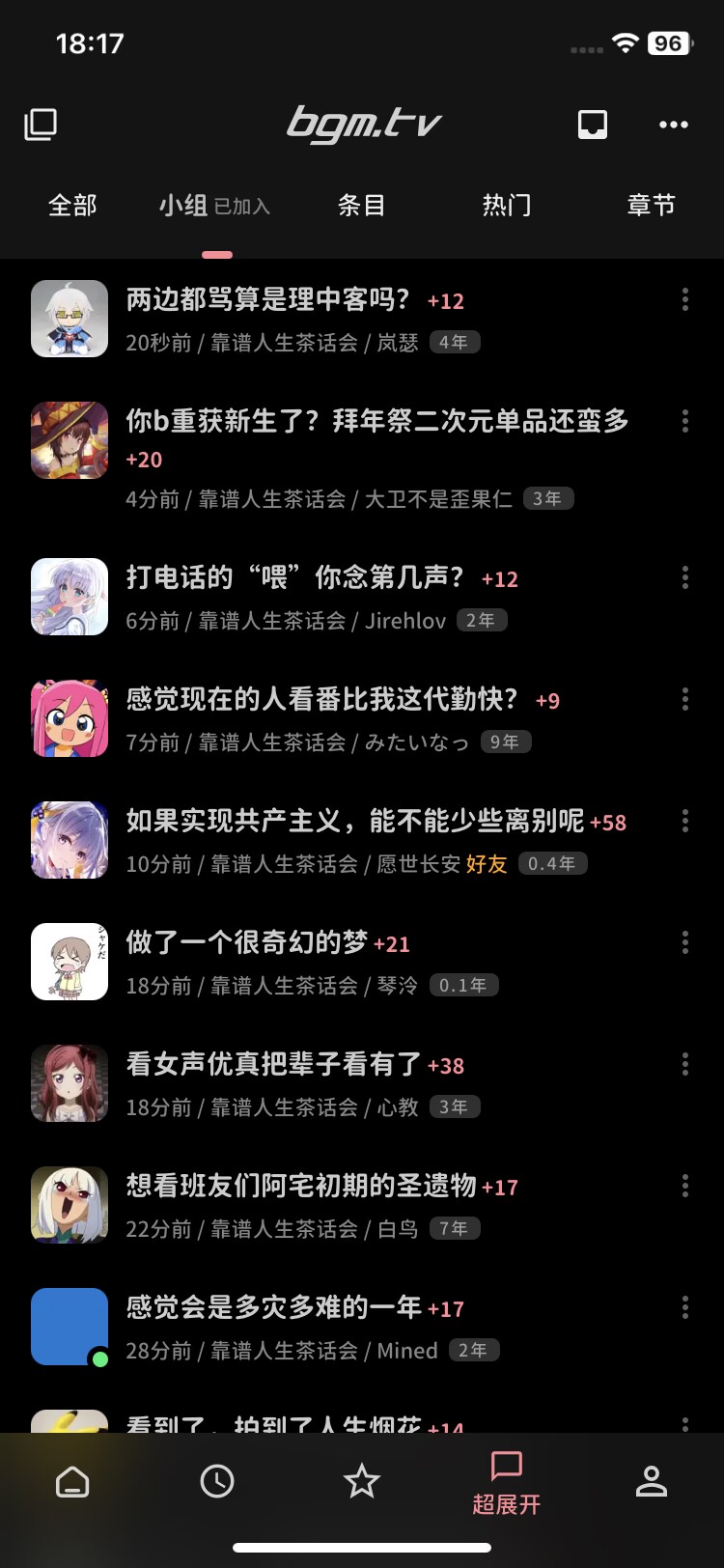The image size is (724, 1568).
Task: Open the inbox icon in header
Action: [592, 125]
